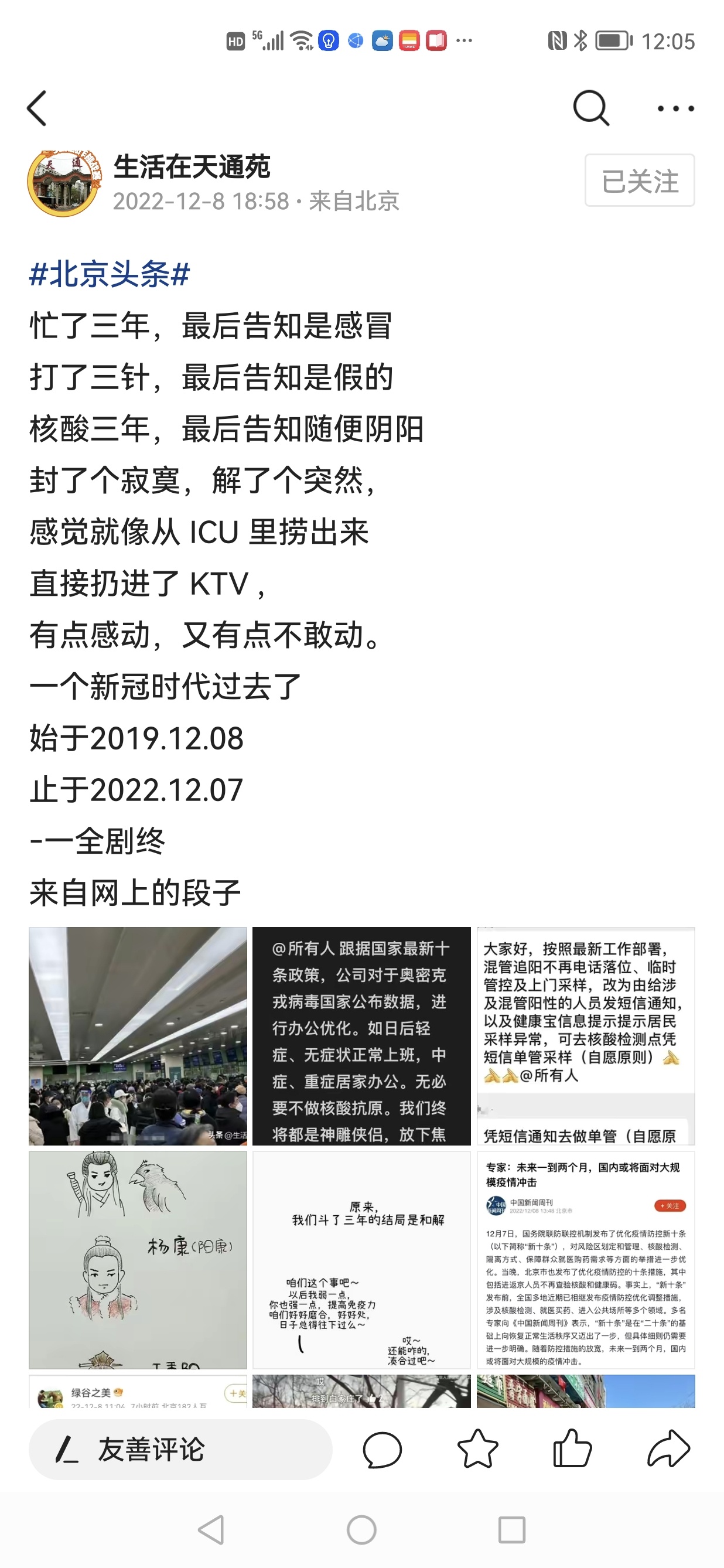The width and height of the screenshot is (724, 1568).
Task: Open the 生活在天通苑 profile avatar
Action: click(x=64, y=183)
